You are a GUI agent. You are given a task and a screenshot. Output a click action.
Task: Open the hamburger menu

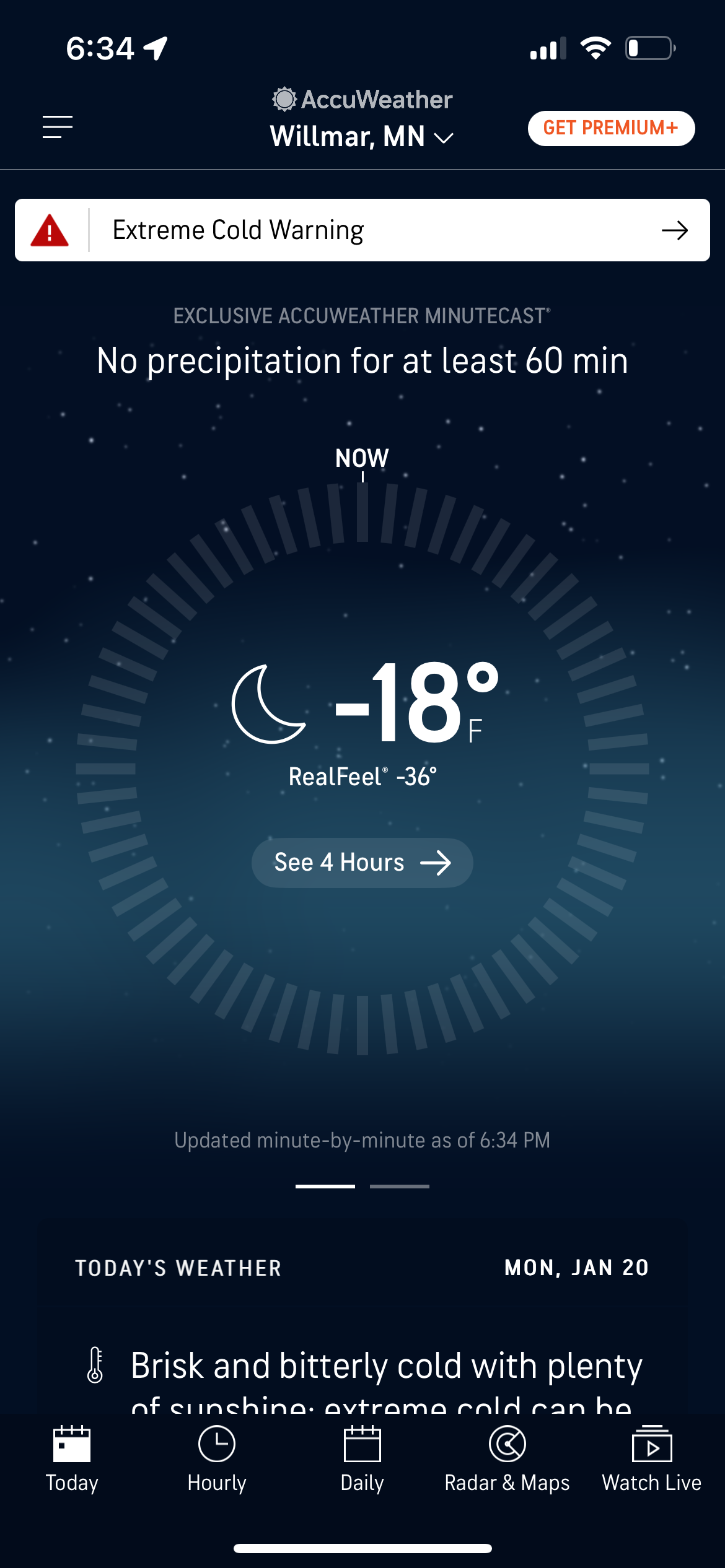(x=58, y=127)
